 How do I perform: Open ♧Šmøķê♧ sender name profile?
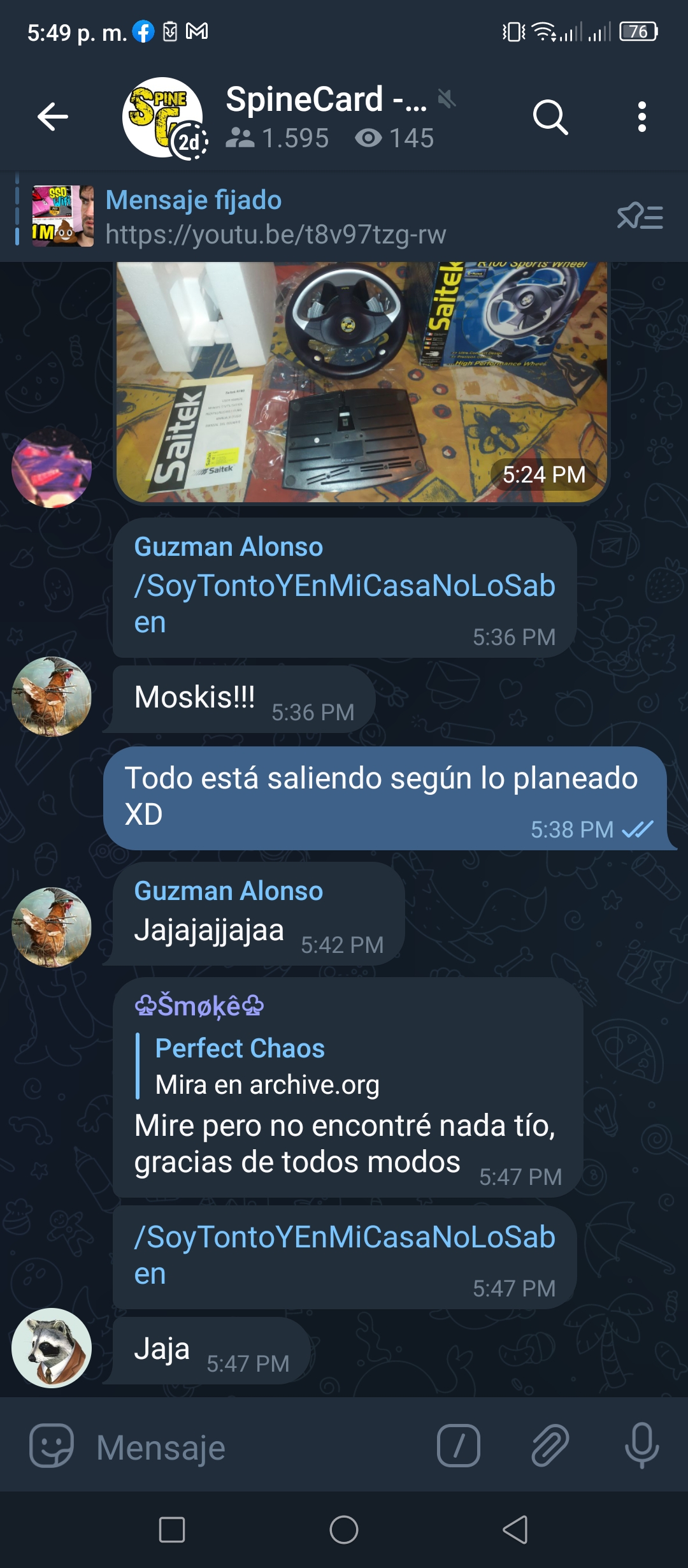(x=199, y=1006)
